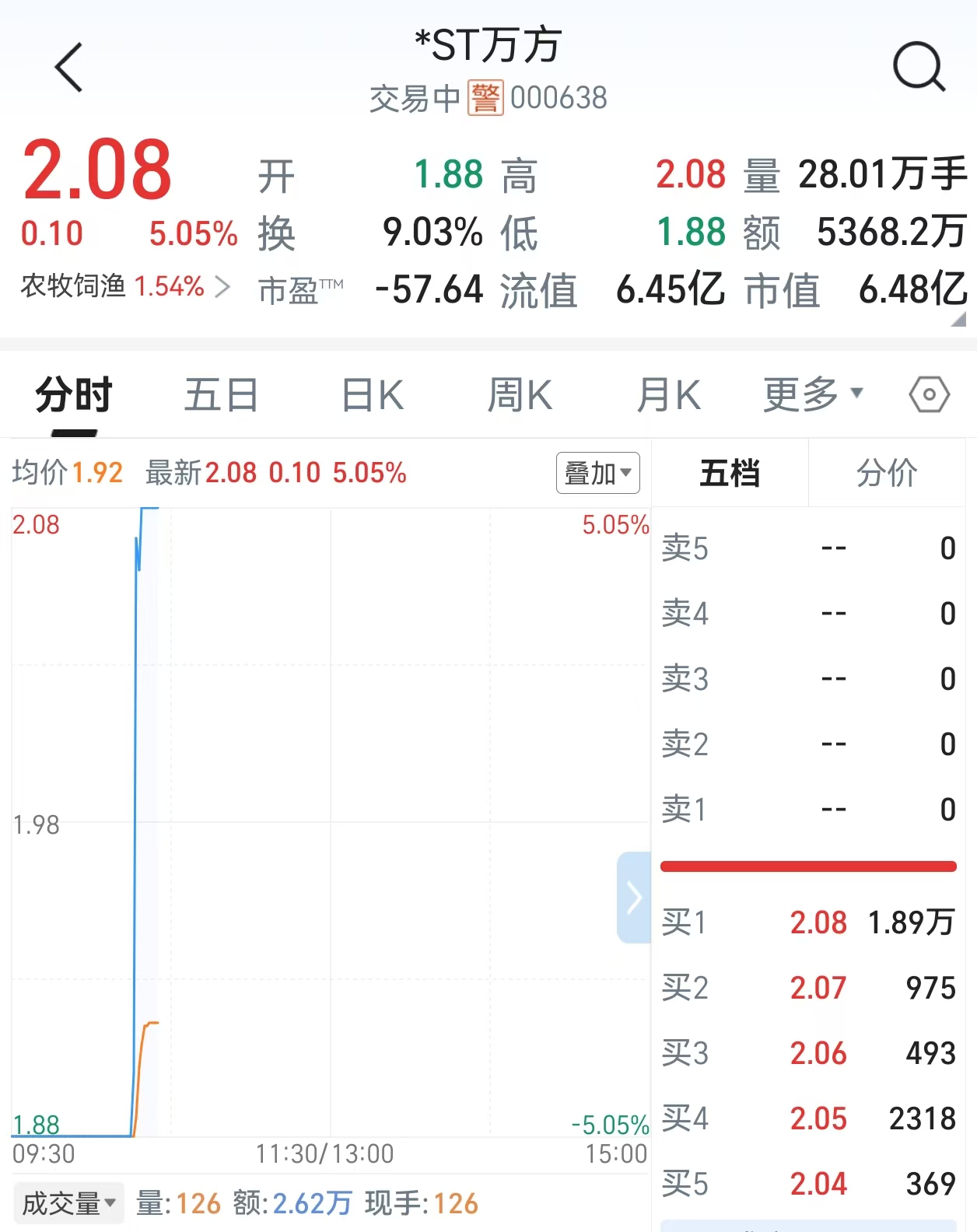Screen dimensions: 977x1232
Task: Tap the 警 warning badge
Action: point(485,98)
